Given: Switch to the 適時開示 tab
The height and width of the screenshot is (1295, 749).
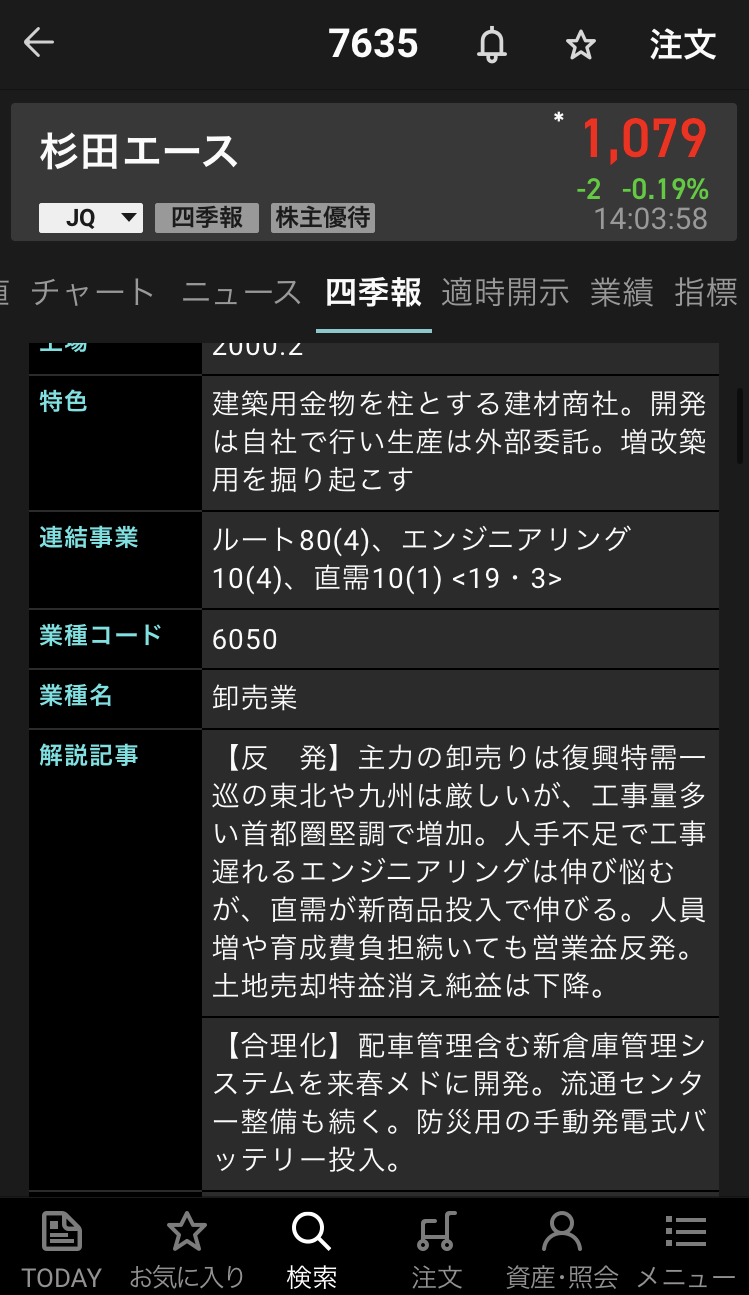Looking at the screenshot, I should click(x=505, y=293).
